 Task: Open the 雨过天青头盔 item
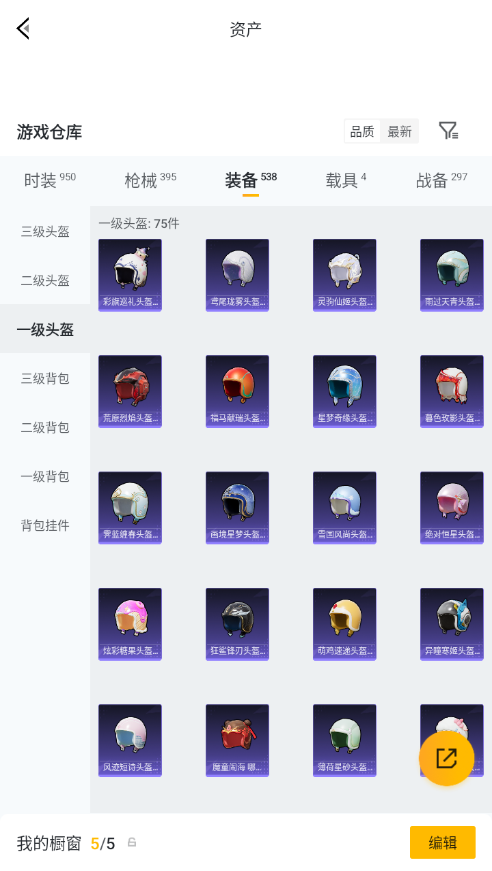click(x=451, y=275)
